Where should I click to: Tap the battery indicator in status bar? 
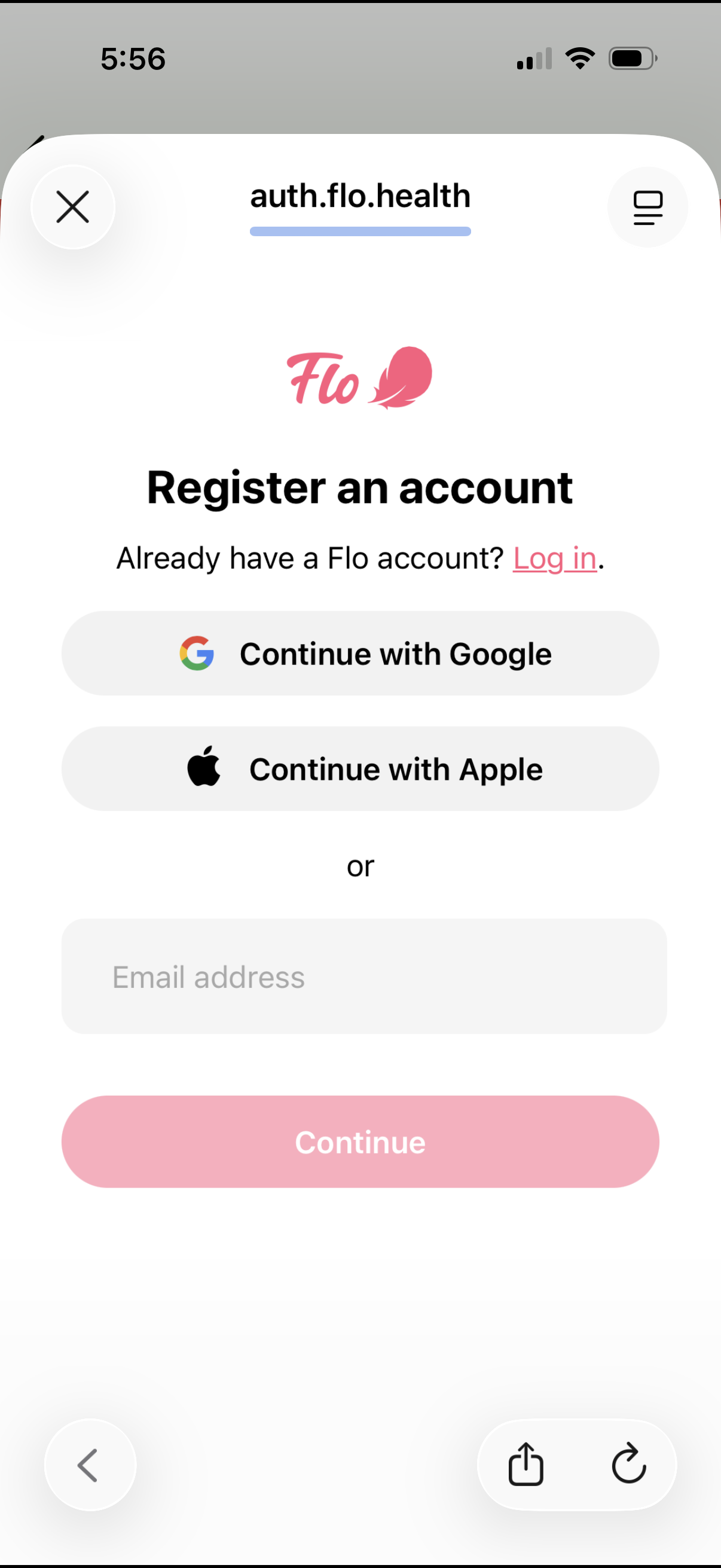click(630, 58)
